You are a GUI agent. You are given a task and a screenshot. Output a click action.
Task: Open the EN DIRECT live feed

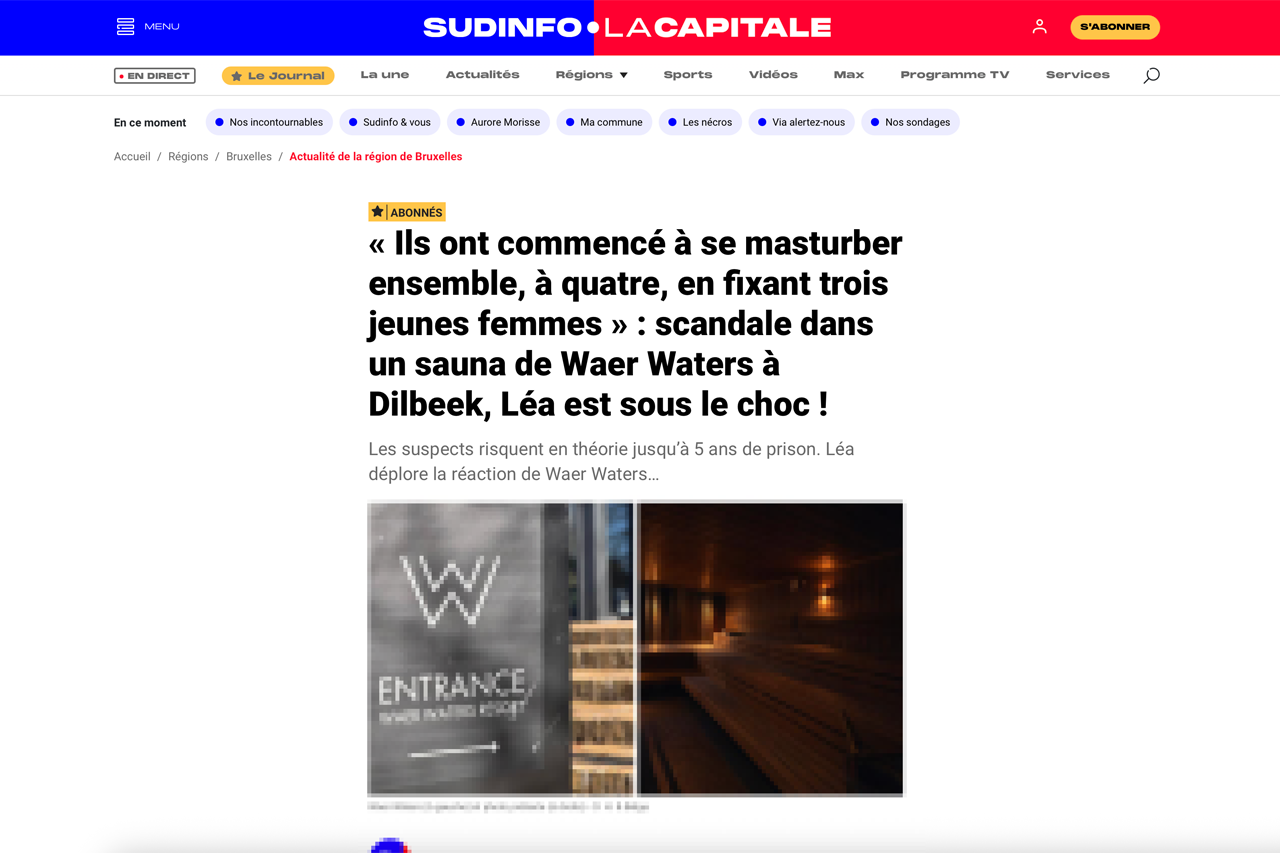coord(154,76)
